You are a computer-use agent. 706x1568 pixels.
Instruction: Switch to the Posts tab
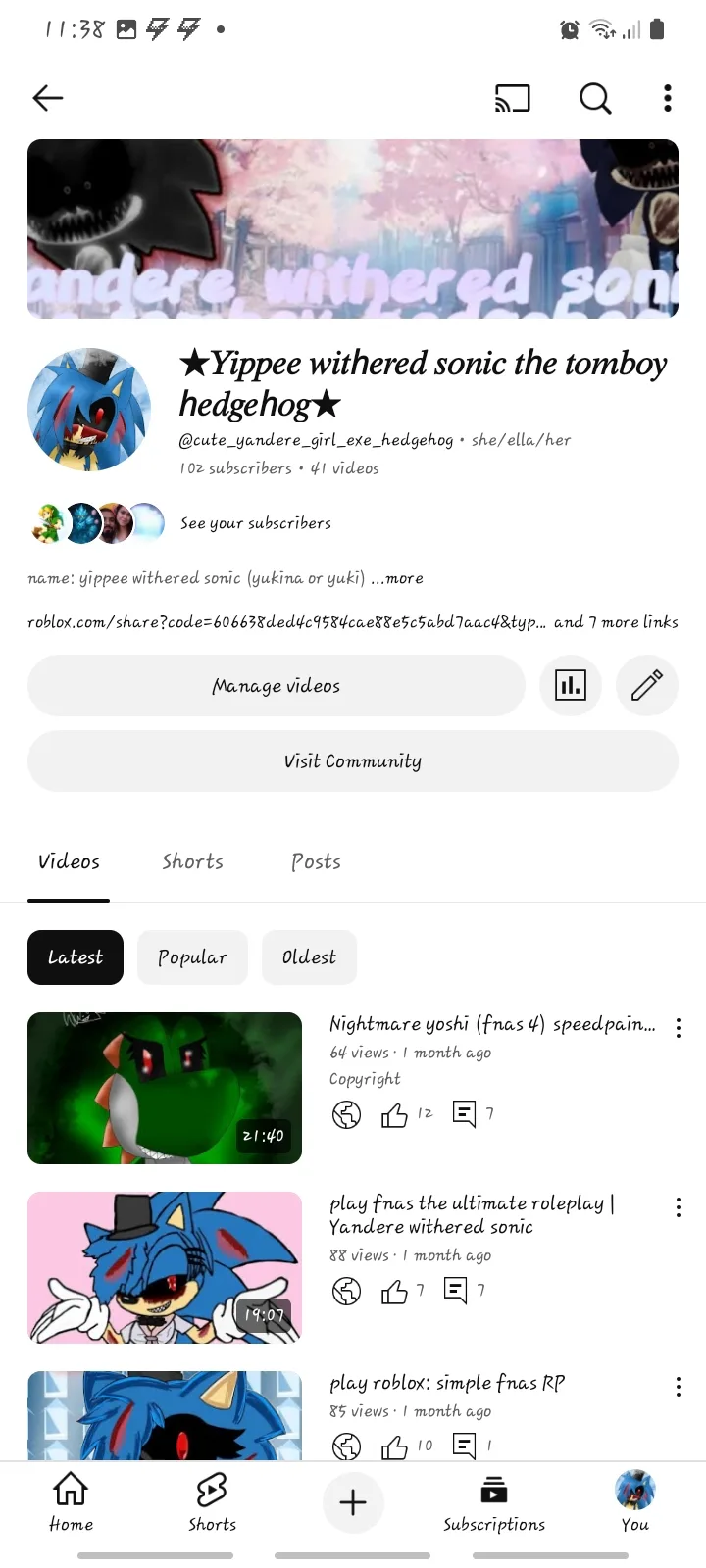(x=316, y=861)
